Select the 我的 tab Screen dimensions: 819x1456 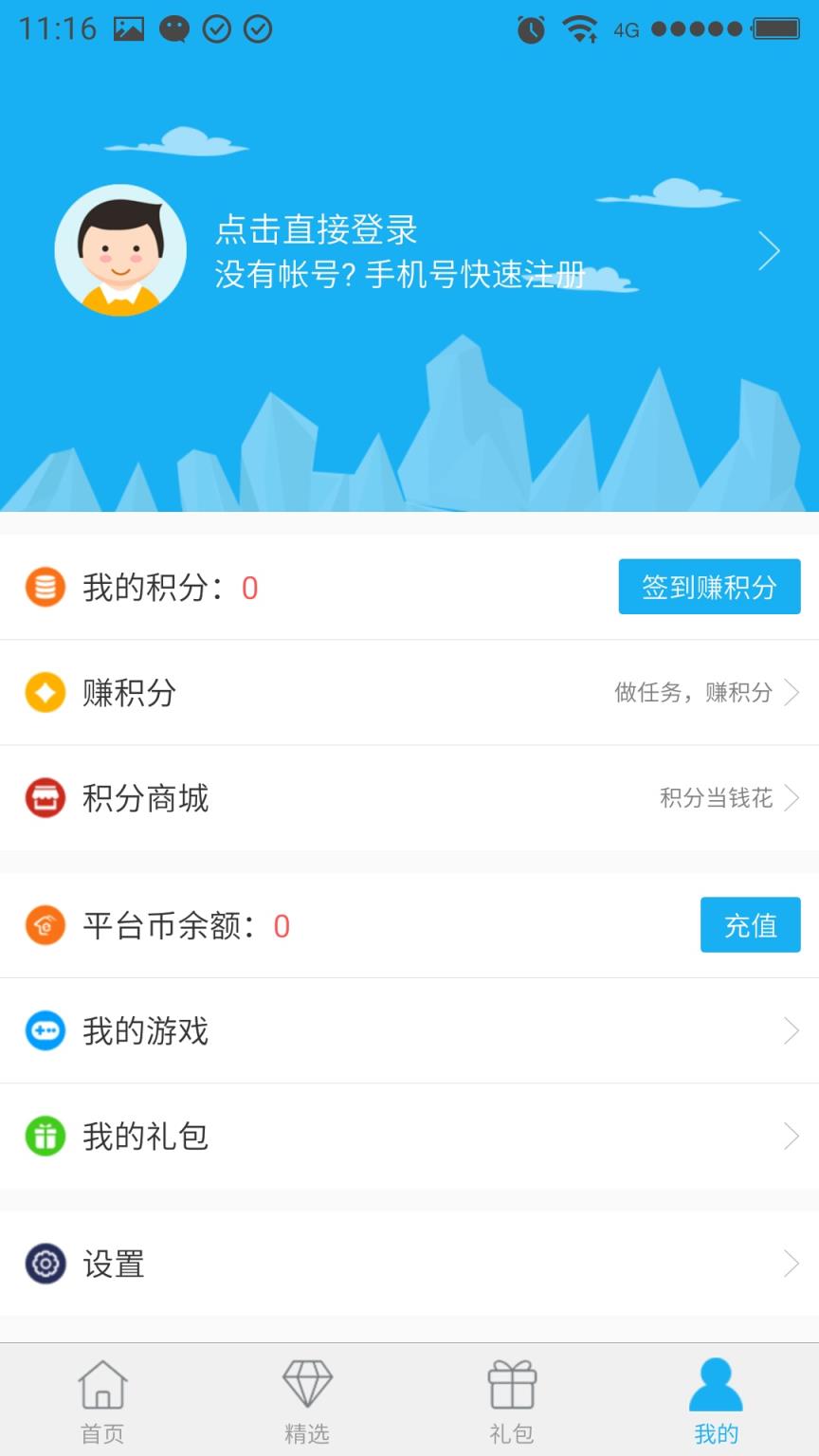point(717,1399)
